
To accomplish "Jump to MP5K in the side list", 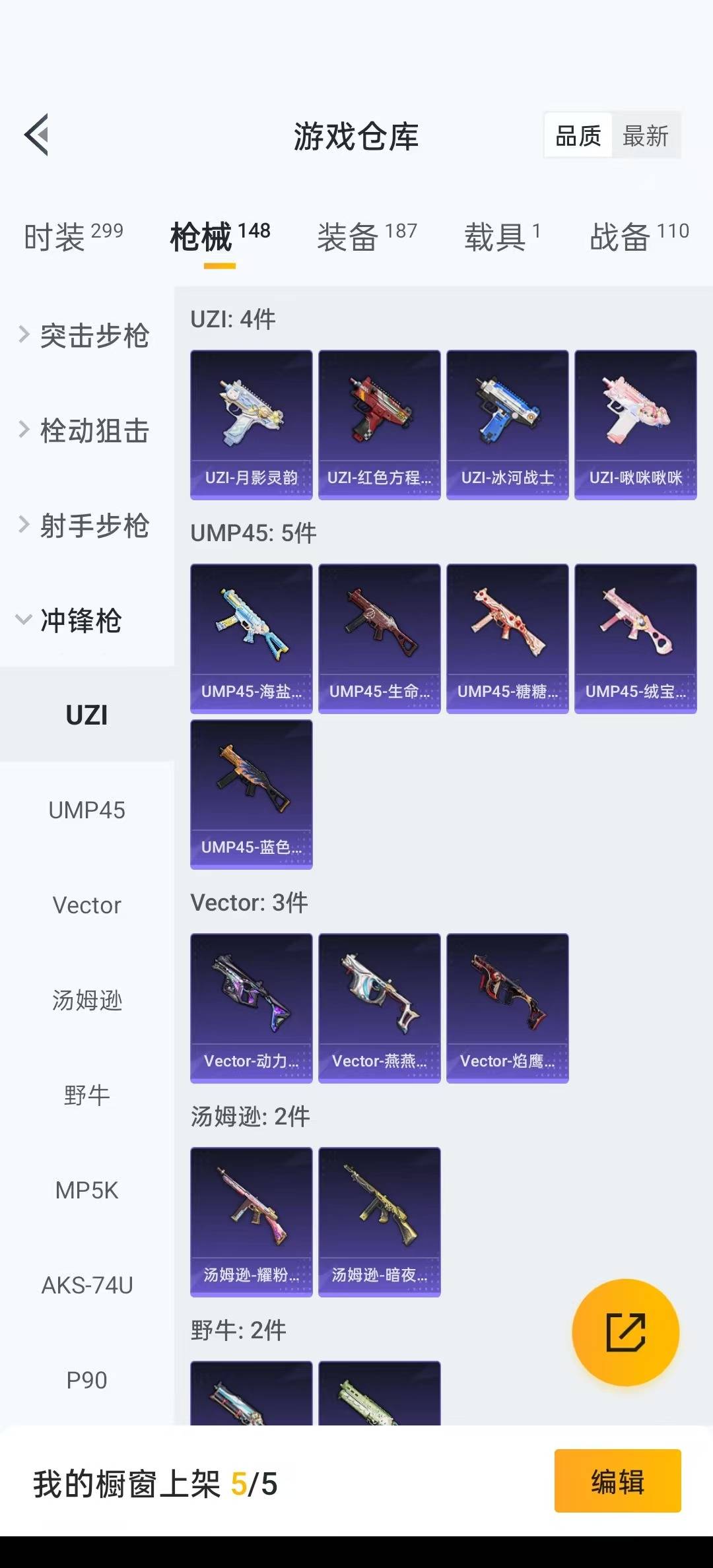I will point(86,1191).
